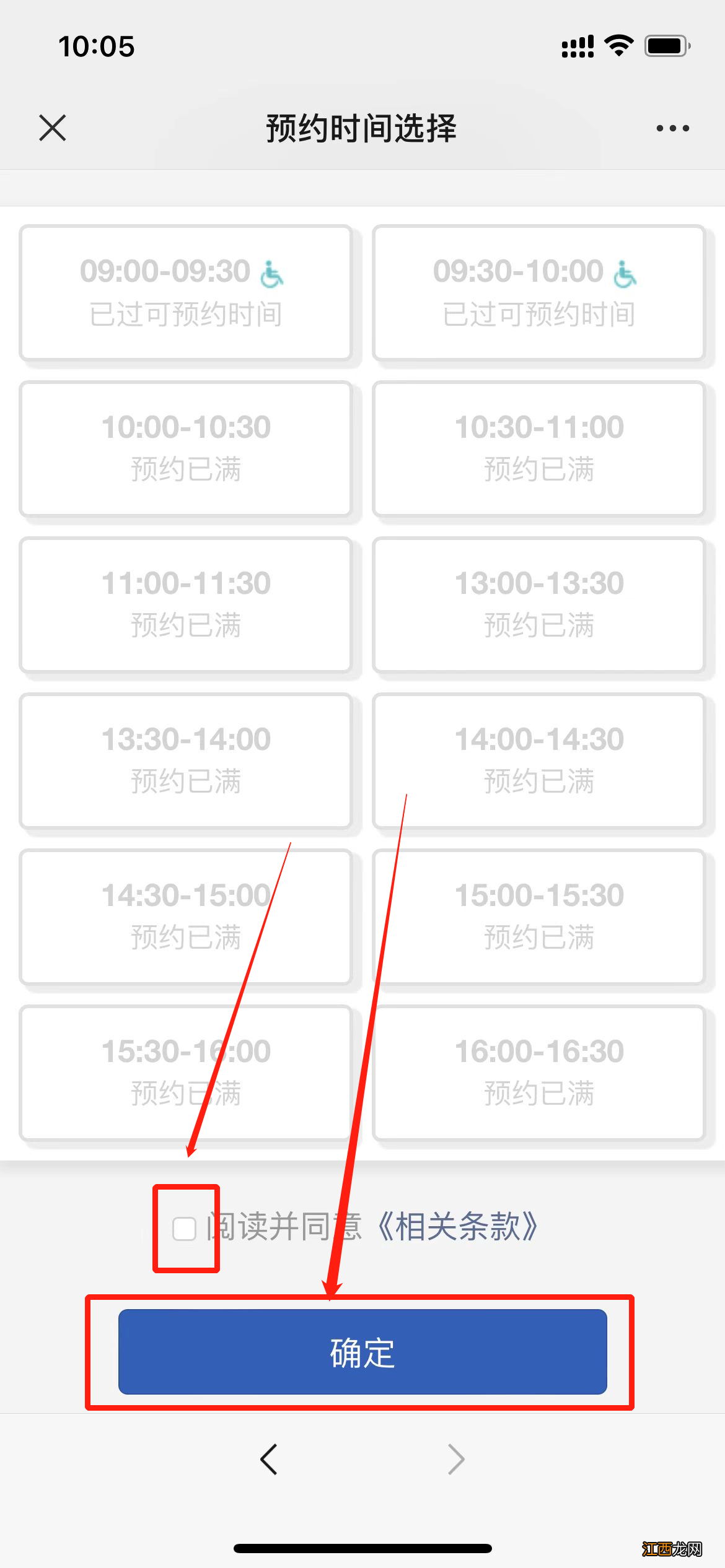Enable the terms agreement checkbox inside red box
Viewport: 725px width, 1568px height.
[185, 1227]
